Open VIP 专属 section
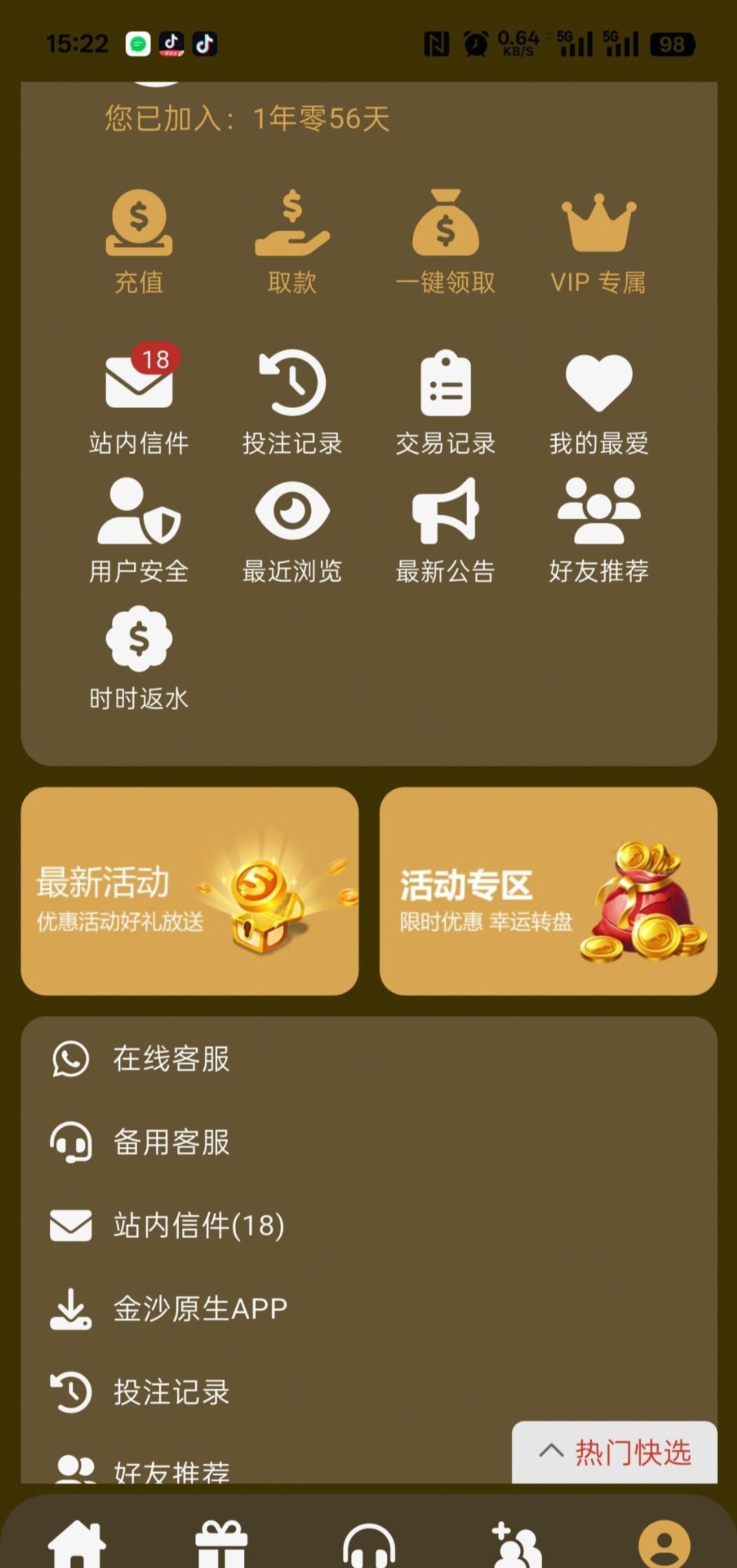The image size is (737, 1568). click(x=598, y=241)
